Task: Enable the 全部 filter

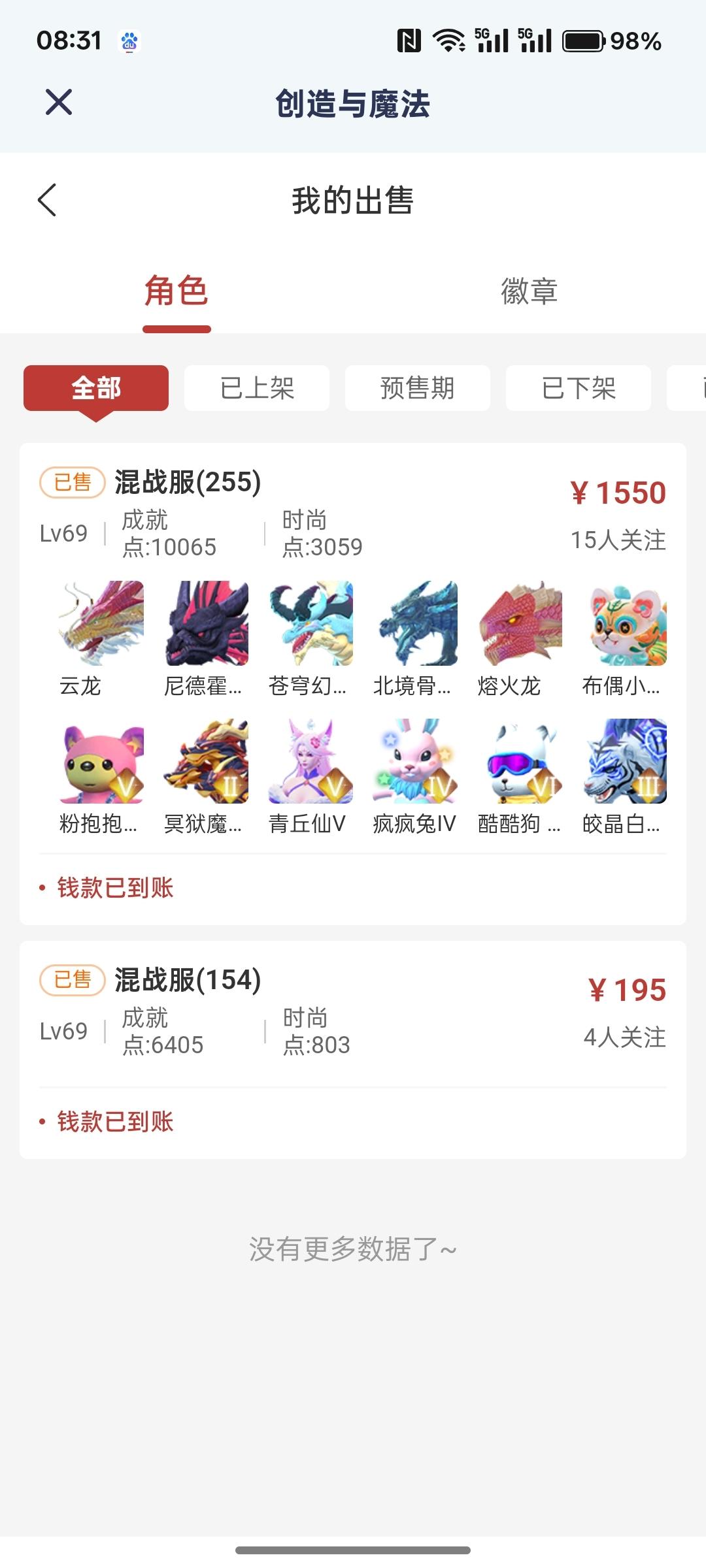Action: tap(95, 388)
